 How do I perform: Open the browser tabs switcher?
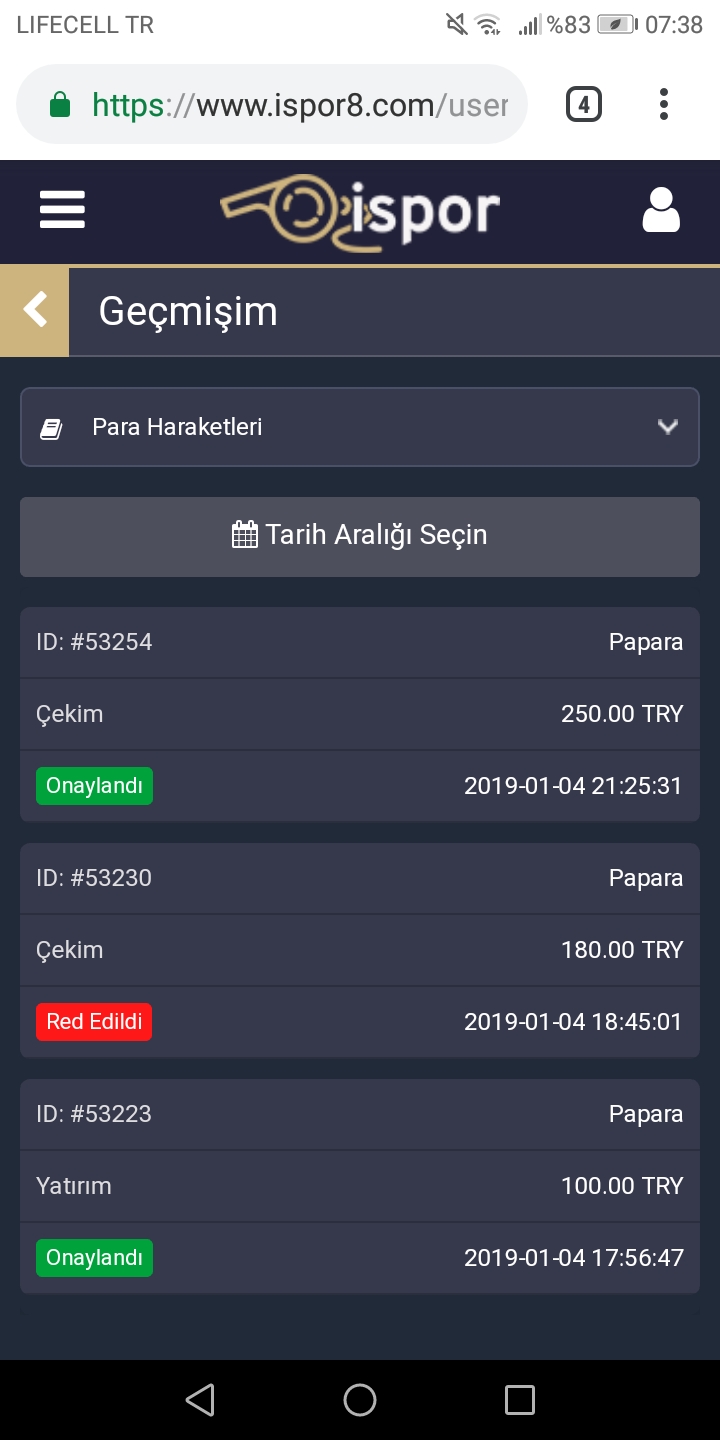584,104
